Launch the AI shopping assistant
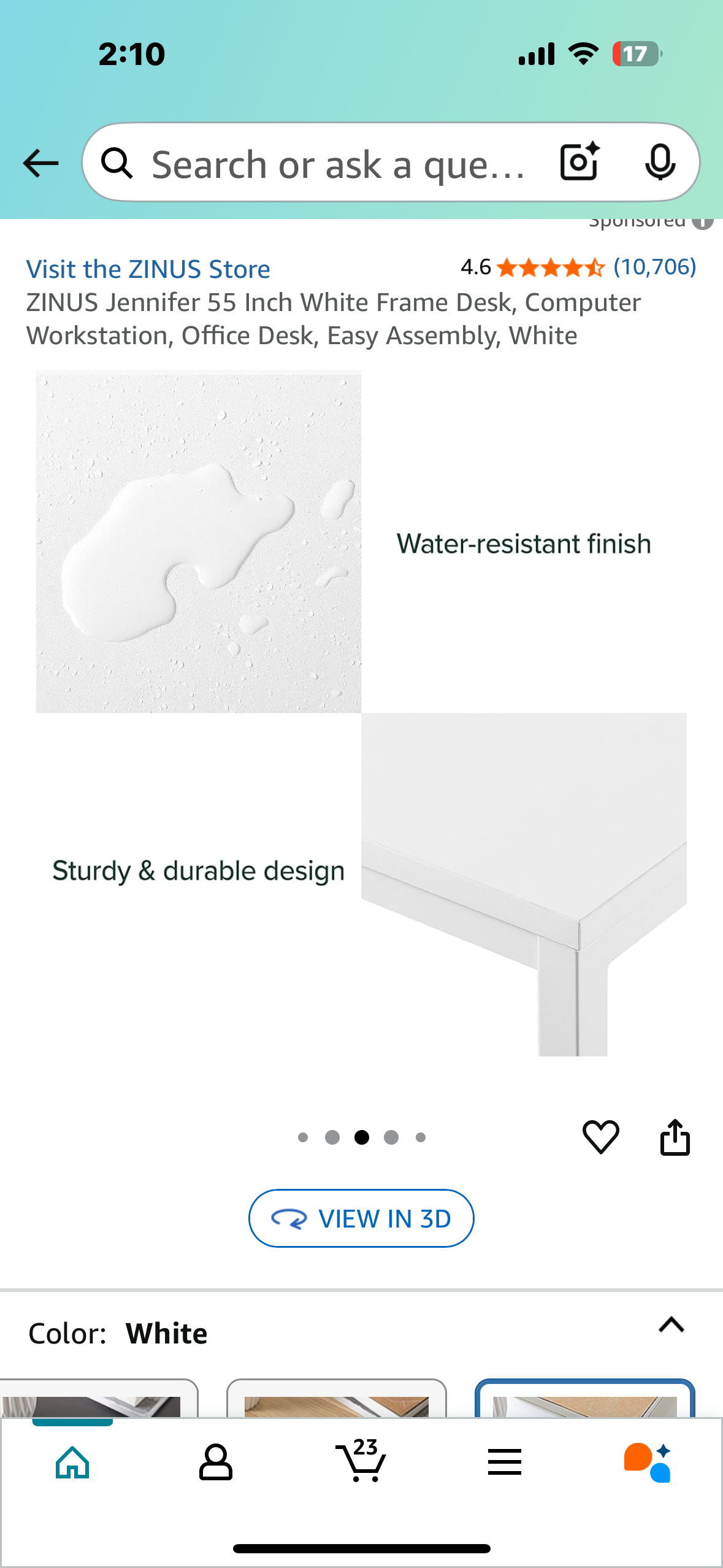This screenshot has height=1568, width=723. click(648, 1462)
